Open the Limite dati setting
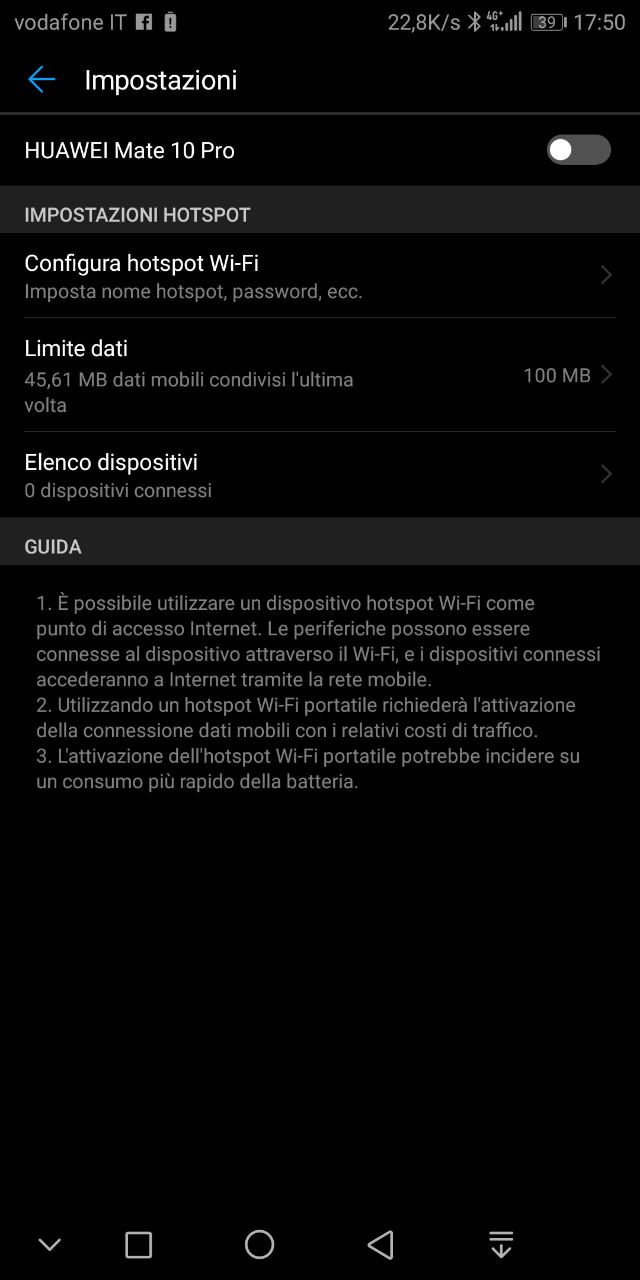Screen dimensions: 640x1280 320,375
